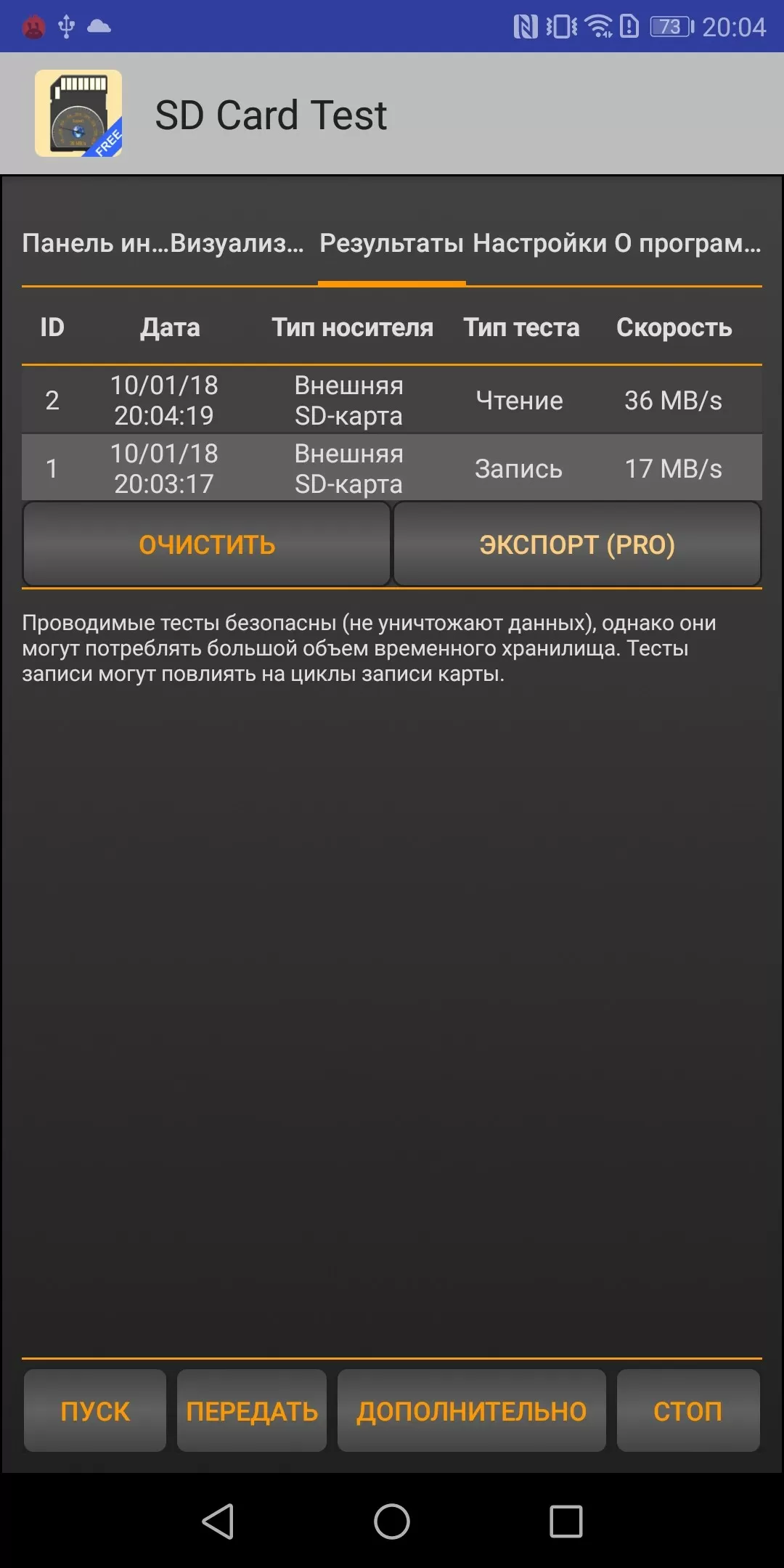Stop the test with СТОП
This screenshot has width=784, height=1568.
point(688,1410)
